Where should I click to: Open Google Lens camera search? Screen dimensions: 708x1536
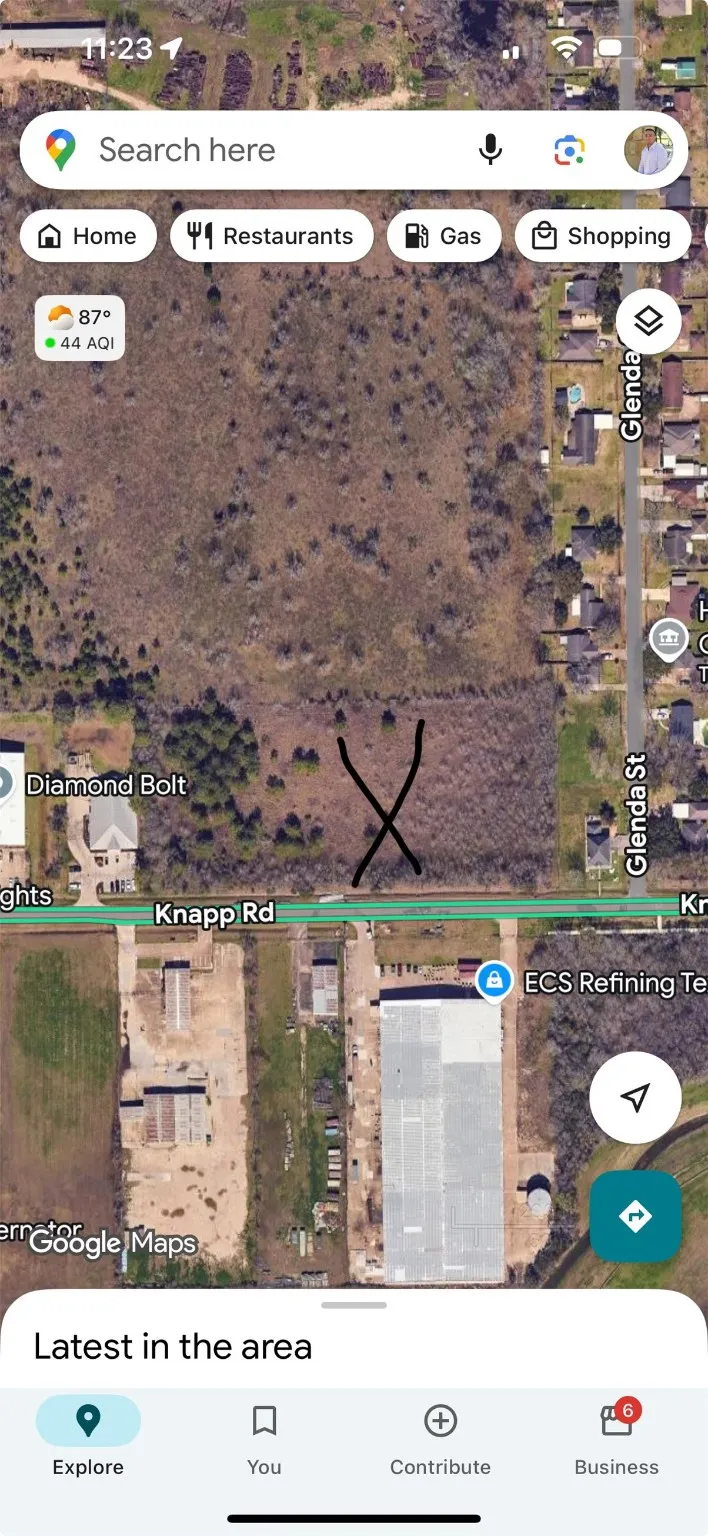(569, 150)
